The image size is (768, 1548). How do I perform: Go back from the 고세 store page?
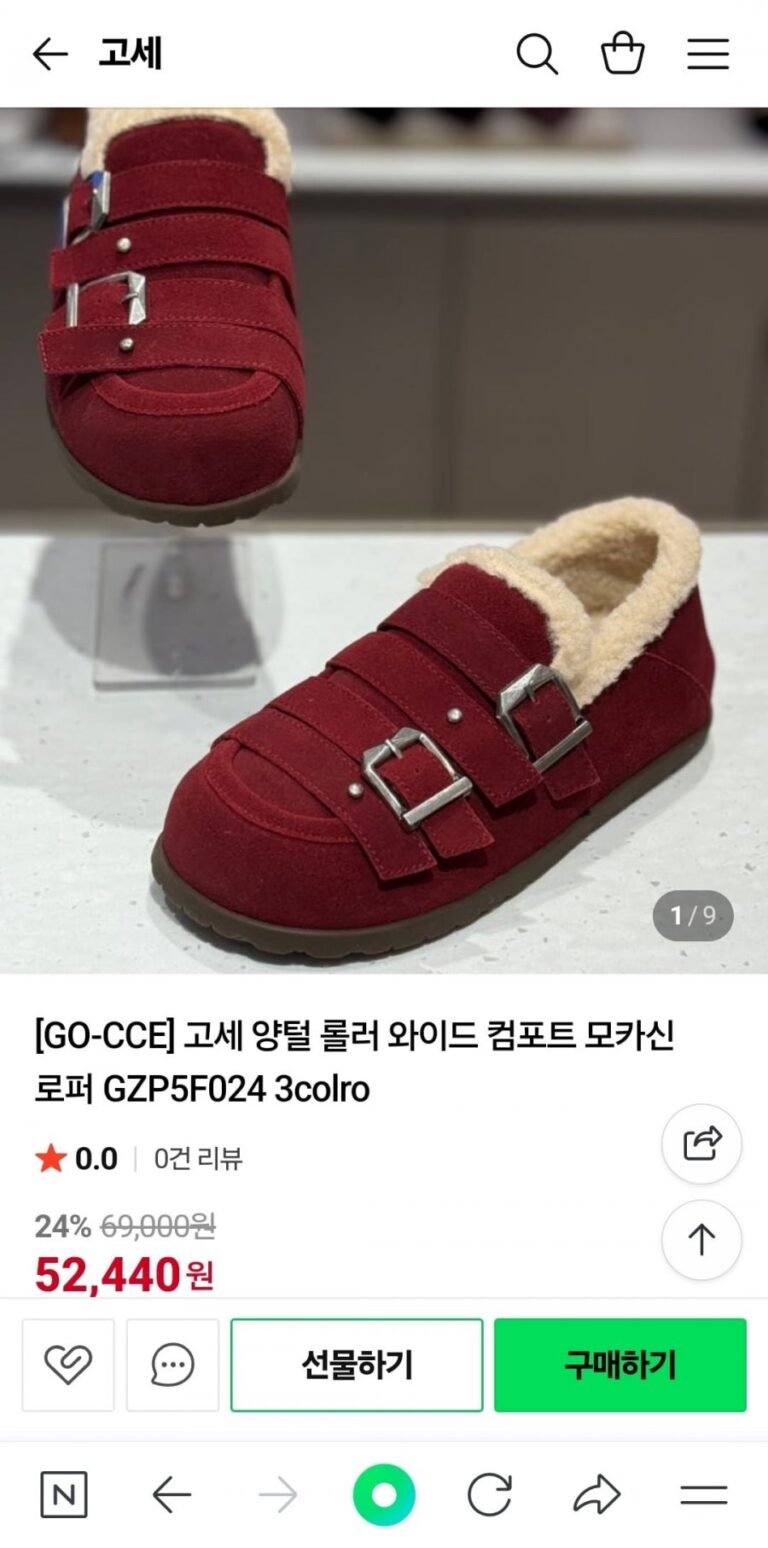point(50,54)
